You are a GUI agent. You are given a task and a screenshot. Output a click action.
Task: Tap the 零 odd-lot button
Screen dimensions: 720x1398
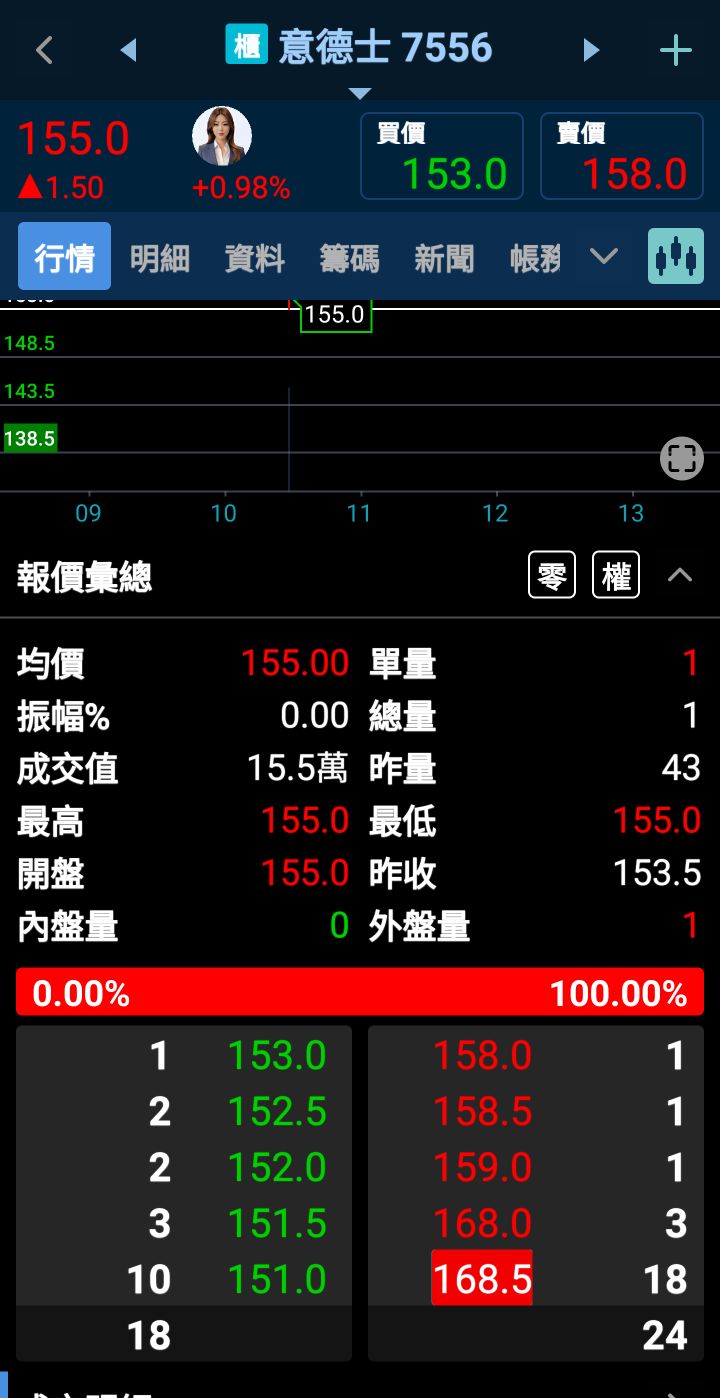click(x=552, y=576)
